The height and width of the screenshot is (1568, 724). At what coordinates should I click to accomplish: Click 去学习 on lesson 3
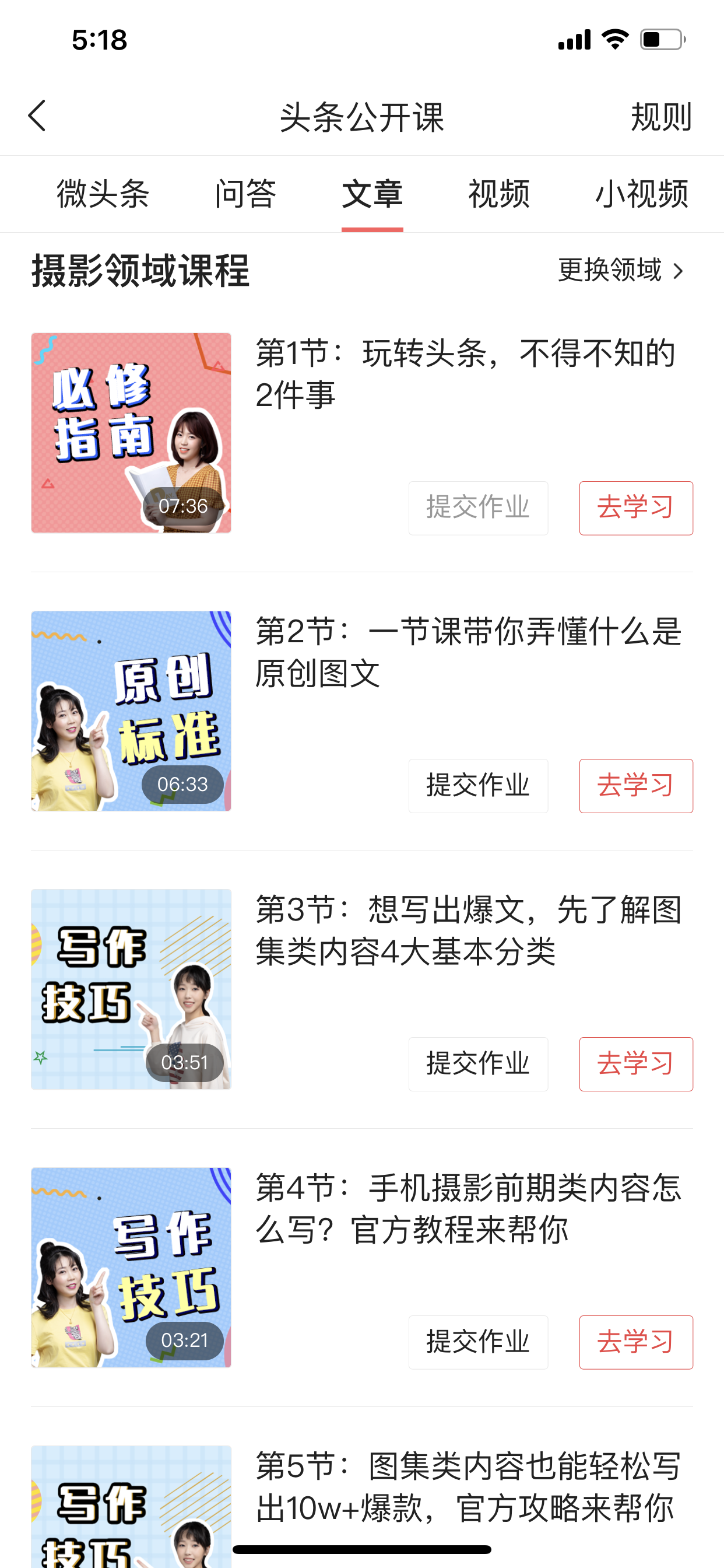[x=635, y=1063]
